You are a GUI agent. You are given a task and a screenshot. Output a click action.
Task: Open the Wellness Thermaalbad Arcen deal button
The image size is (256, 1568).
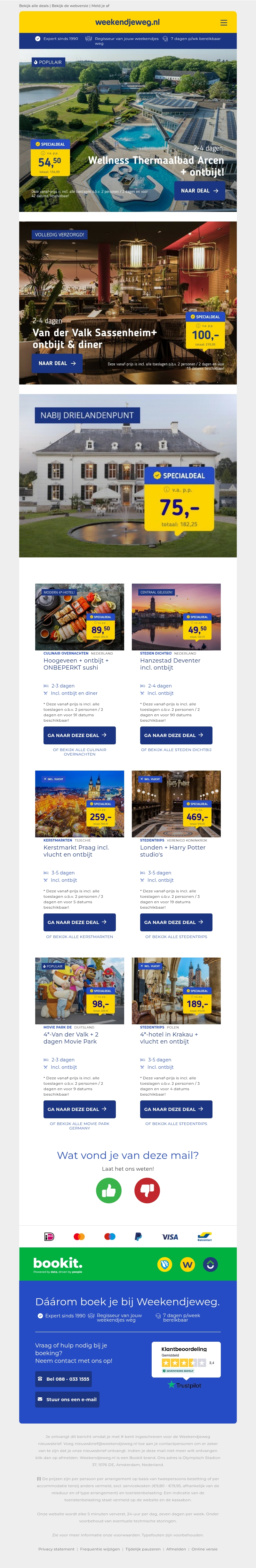[x=199, y=190]
